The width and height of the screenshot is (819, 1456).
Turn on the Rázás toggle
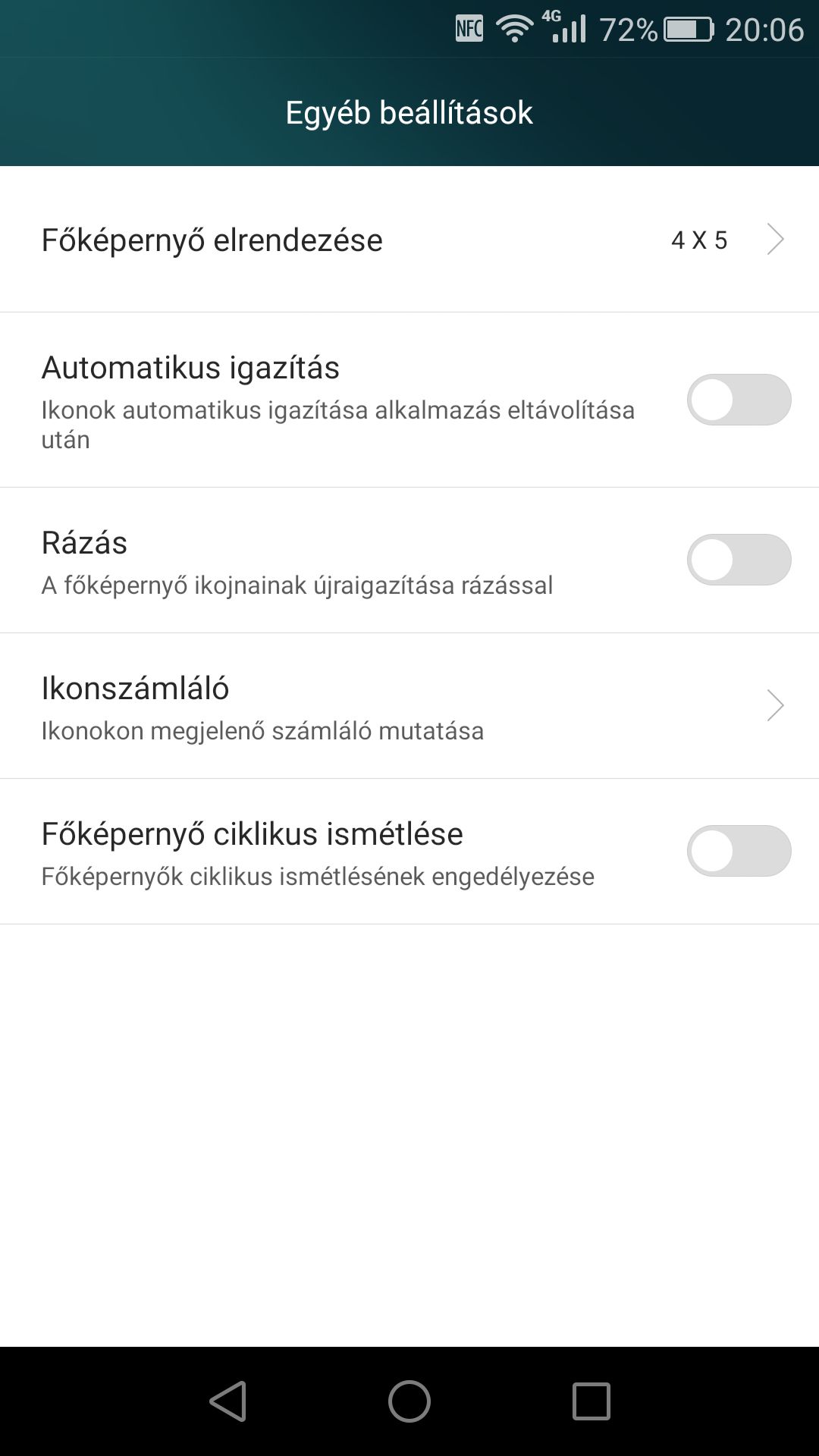click(739, 560)
